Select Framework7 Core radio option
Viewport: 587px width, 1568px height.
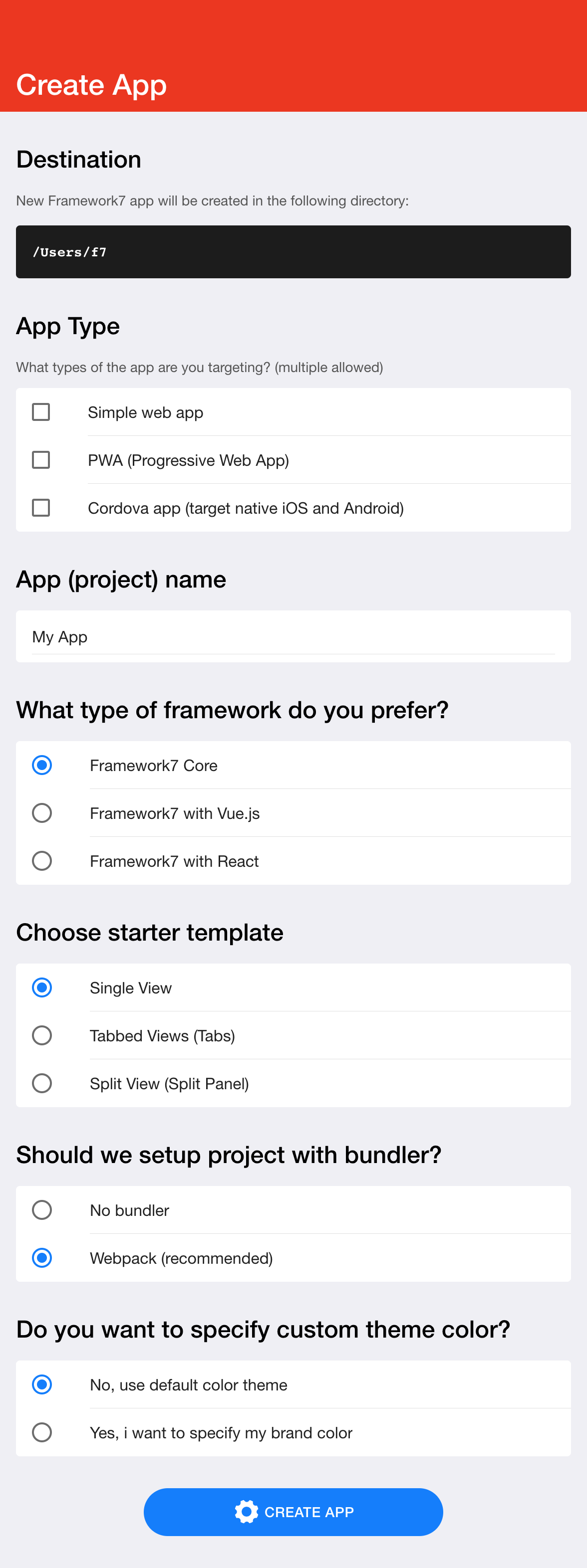pyautogui.click(x=41, y=765)
